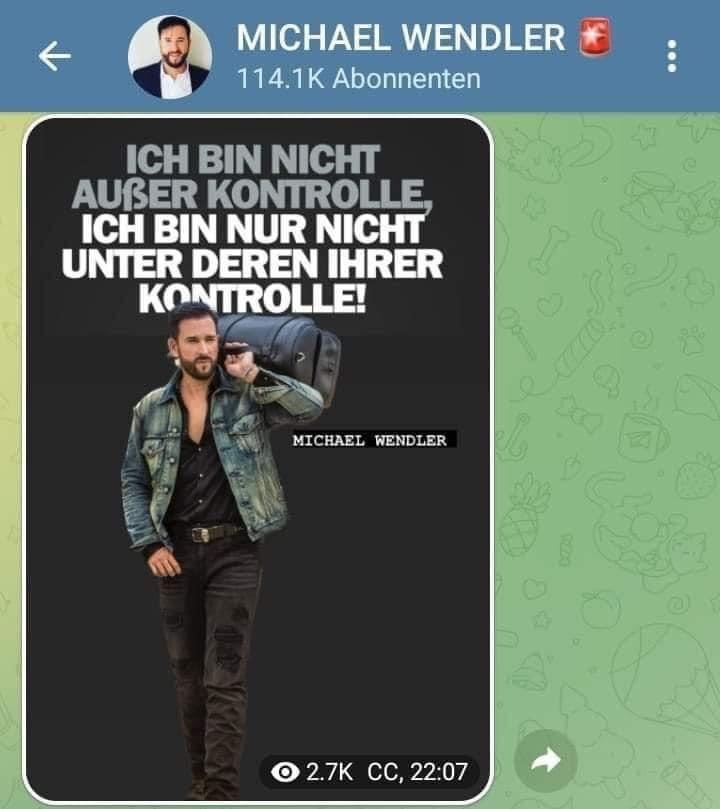Image resolution: width=720 pixels, height=809 pixels.
Task: Open the posted quote image in full view
Action: point(258,450)
